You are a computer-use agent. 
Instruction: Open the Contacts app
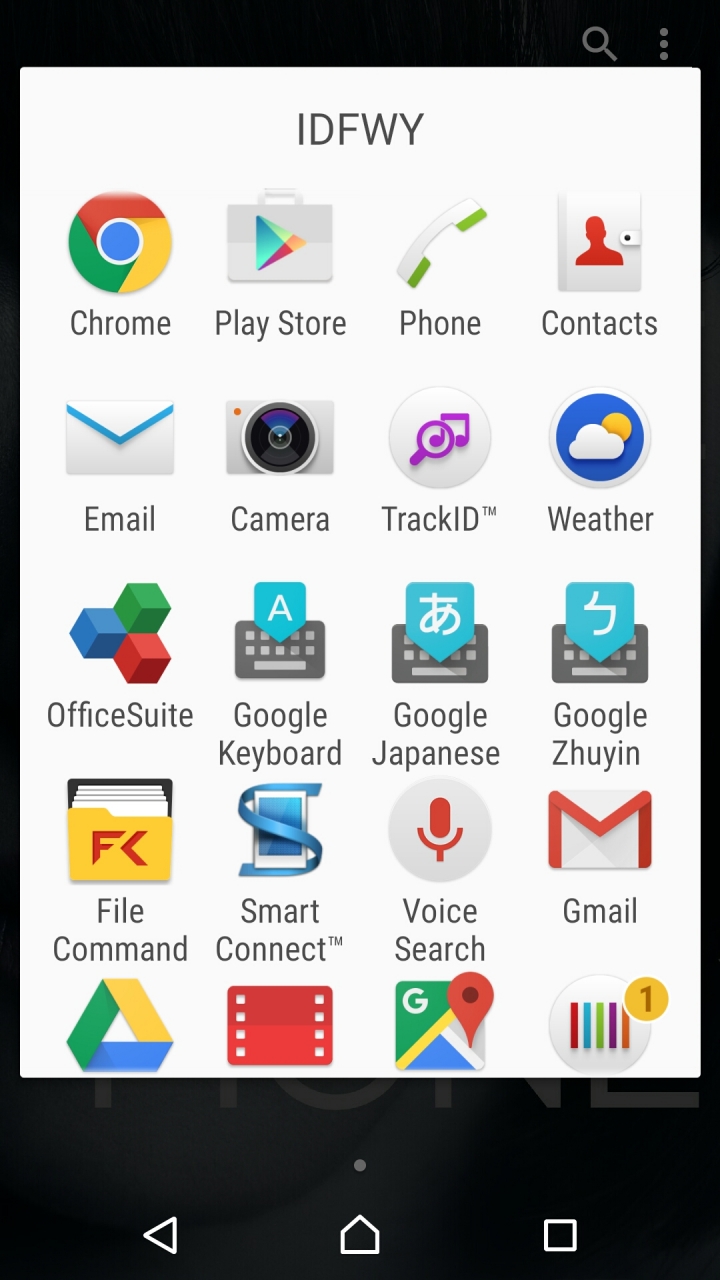point(600,243)
